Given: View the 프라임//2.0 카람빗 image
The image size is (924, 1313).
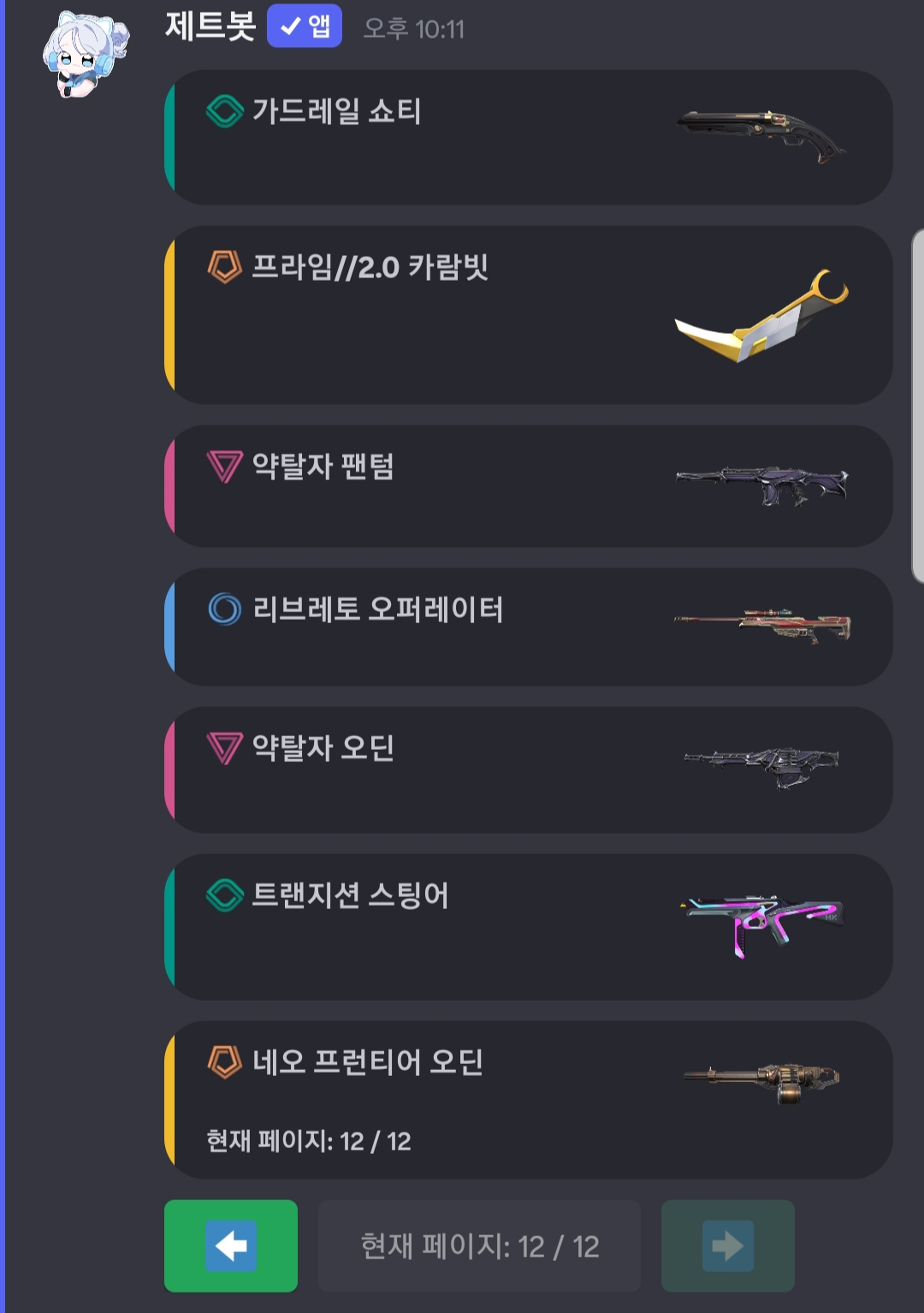Looking at the screenshot, I should [x=761, y=316].
